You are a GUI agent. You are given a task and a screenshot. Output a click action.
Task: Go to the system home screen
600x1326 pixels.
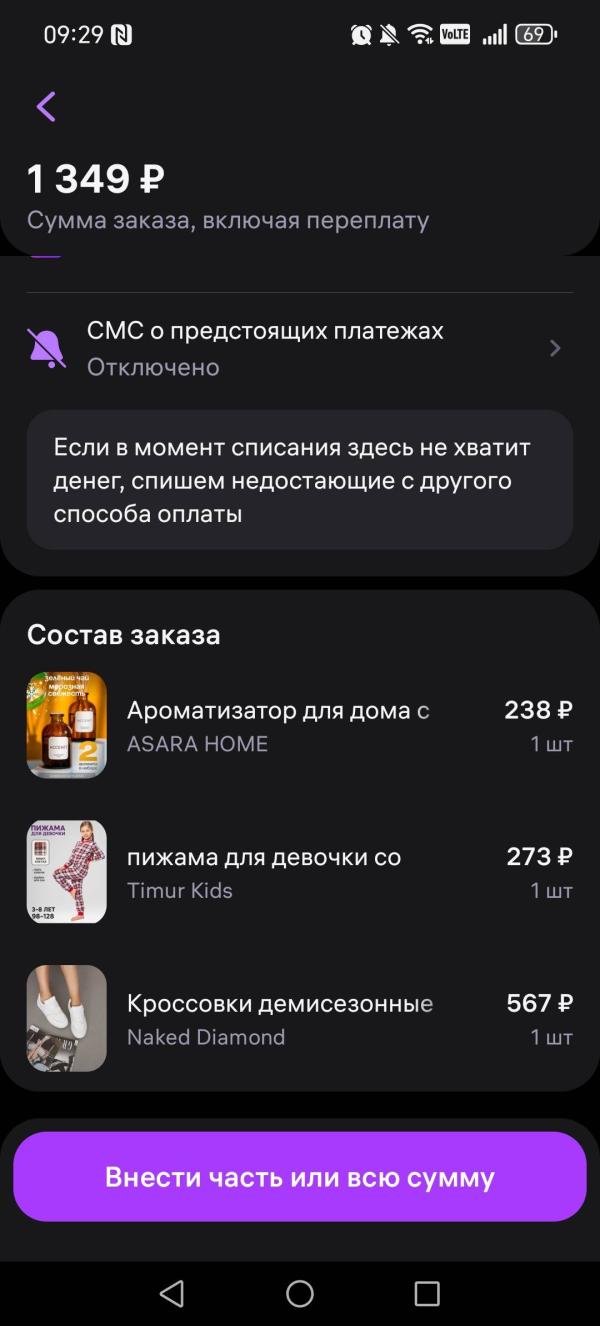[x=300, y=1294]
